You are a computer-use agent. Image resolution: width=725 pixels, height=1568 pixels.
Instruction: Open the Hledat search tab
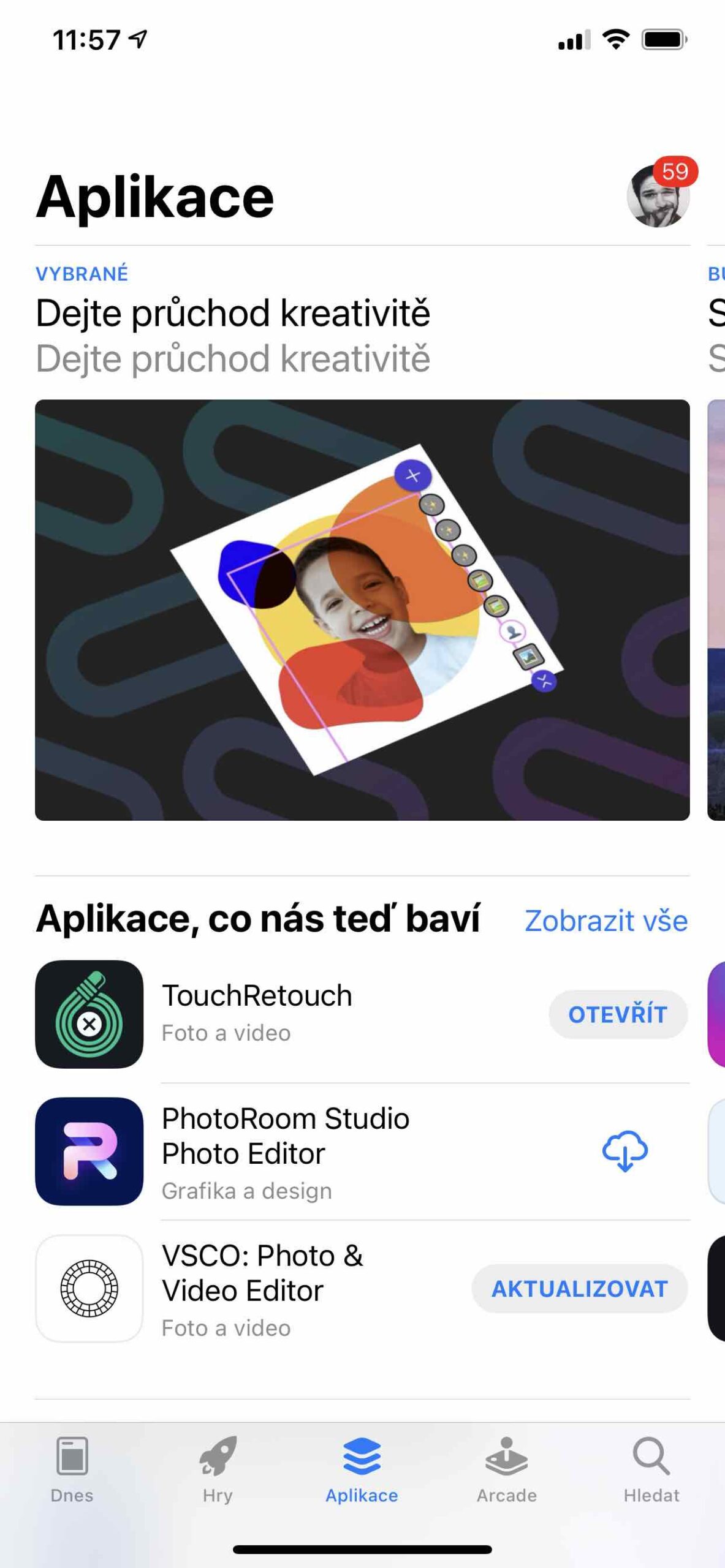point(651,1470)
